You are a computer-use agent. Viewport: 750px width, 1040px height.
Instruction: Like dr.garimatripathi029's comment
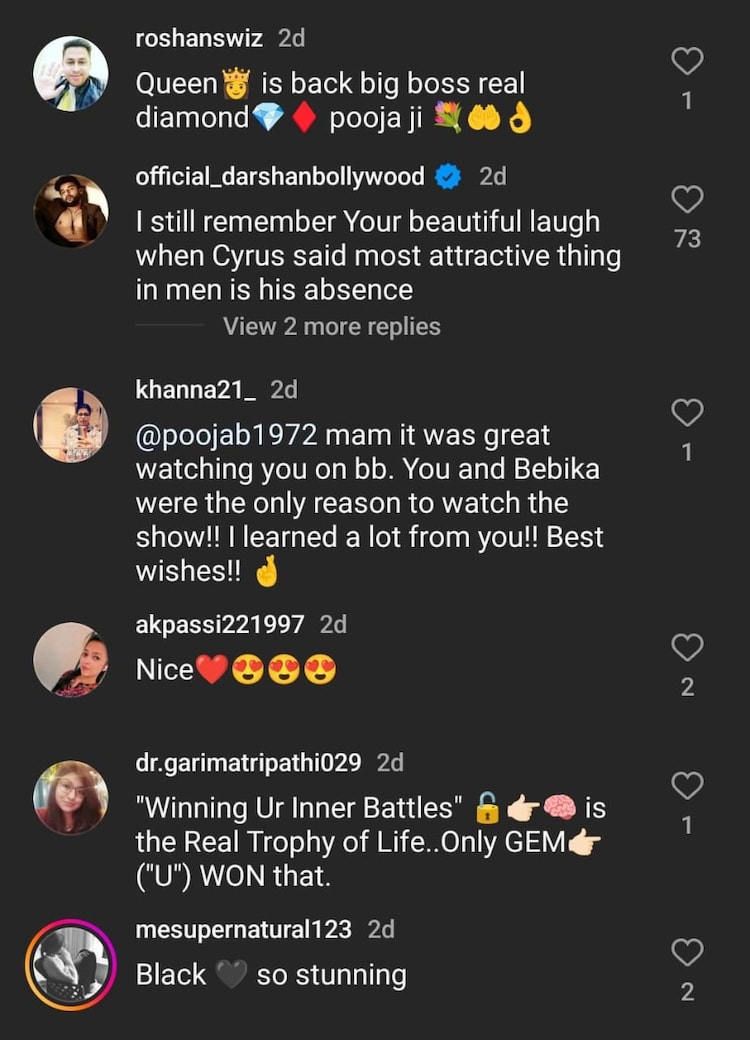(x=687, y=786)
